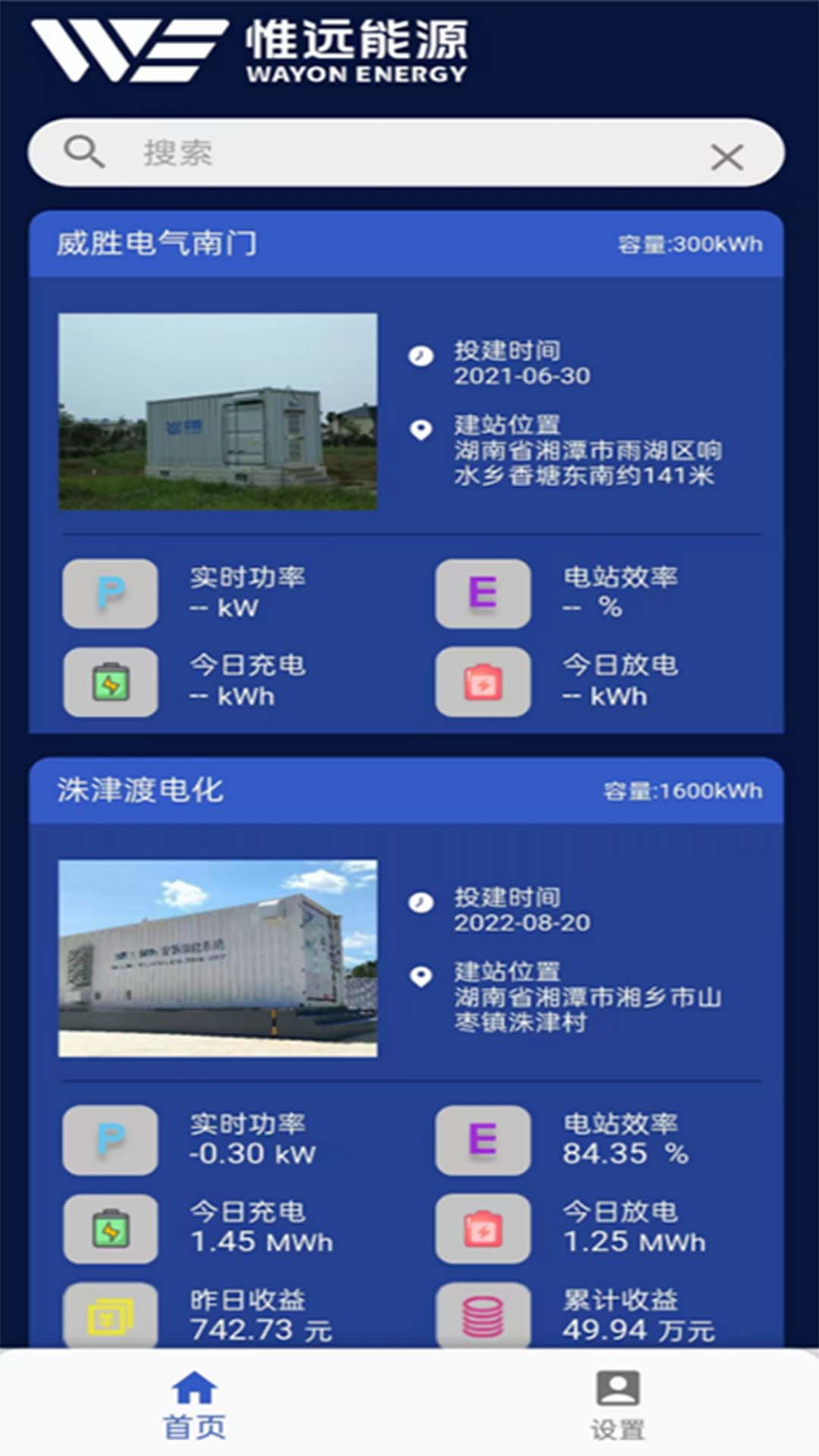
Task: Click the 实时功率 P icon on 威胜电气南门 card
Action: (x=109, y=595)
